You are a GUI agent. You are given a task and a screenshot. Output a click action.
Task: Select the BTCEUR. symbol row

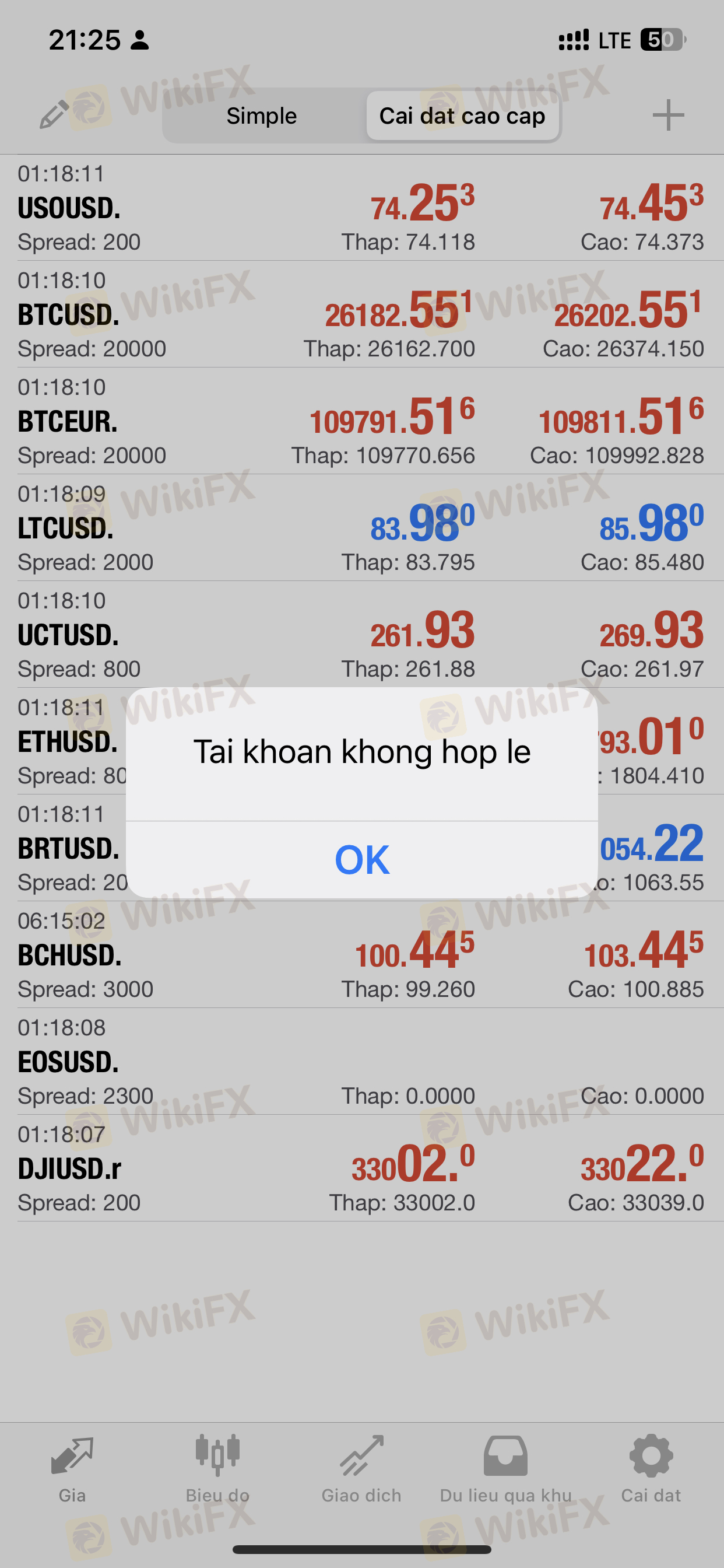coord(362,421)
